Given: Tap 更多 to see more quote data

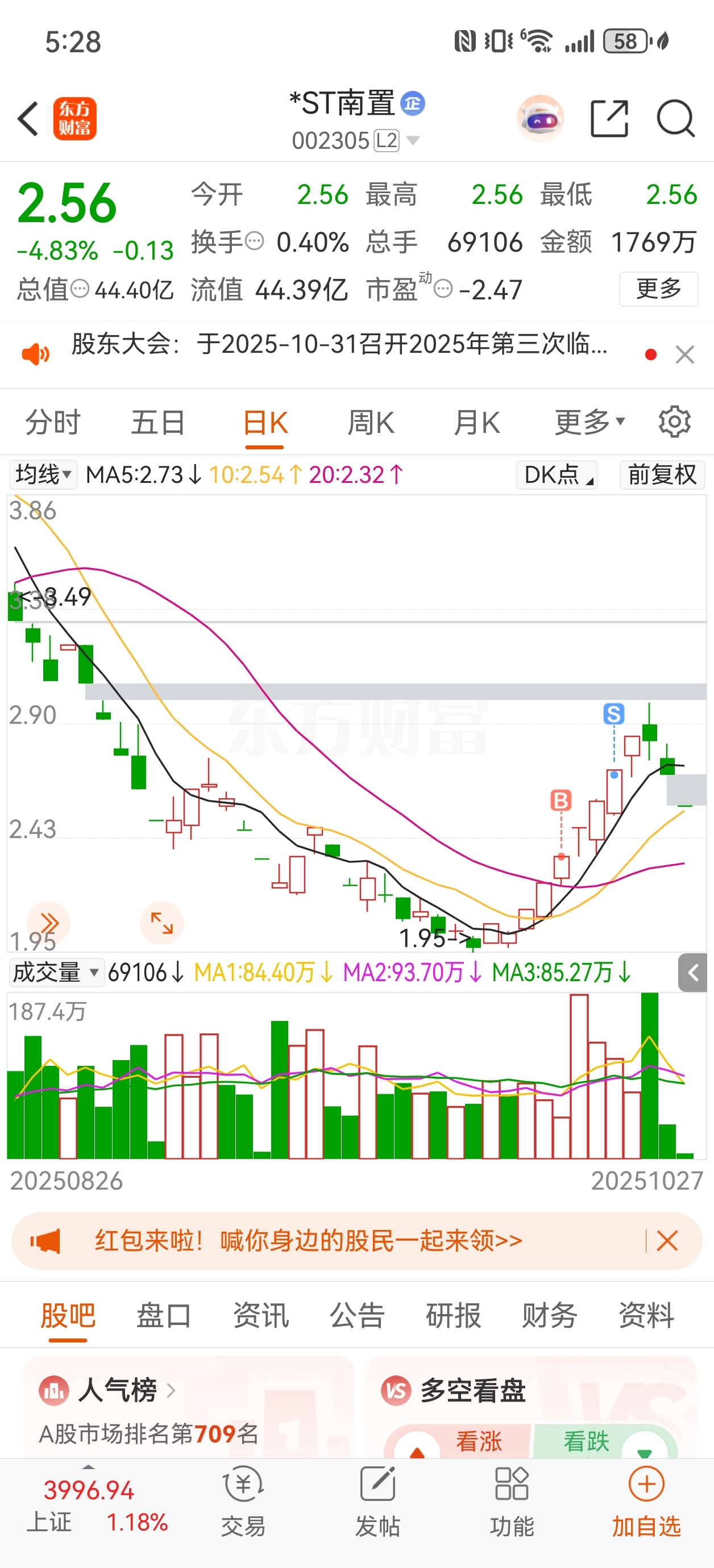Looking at the screenshot, I should pos(658,289).
